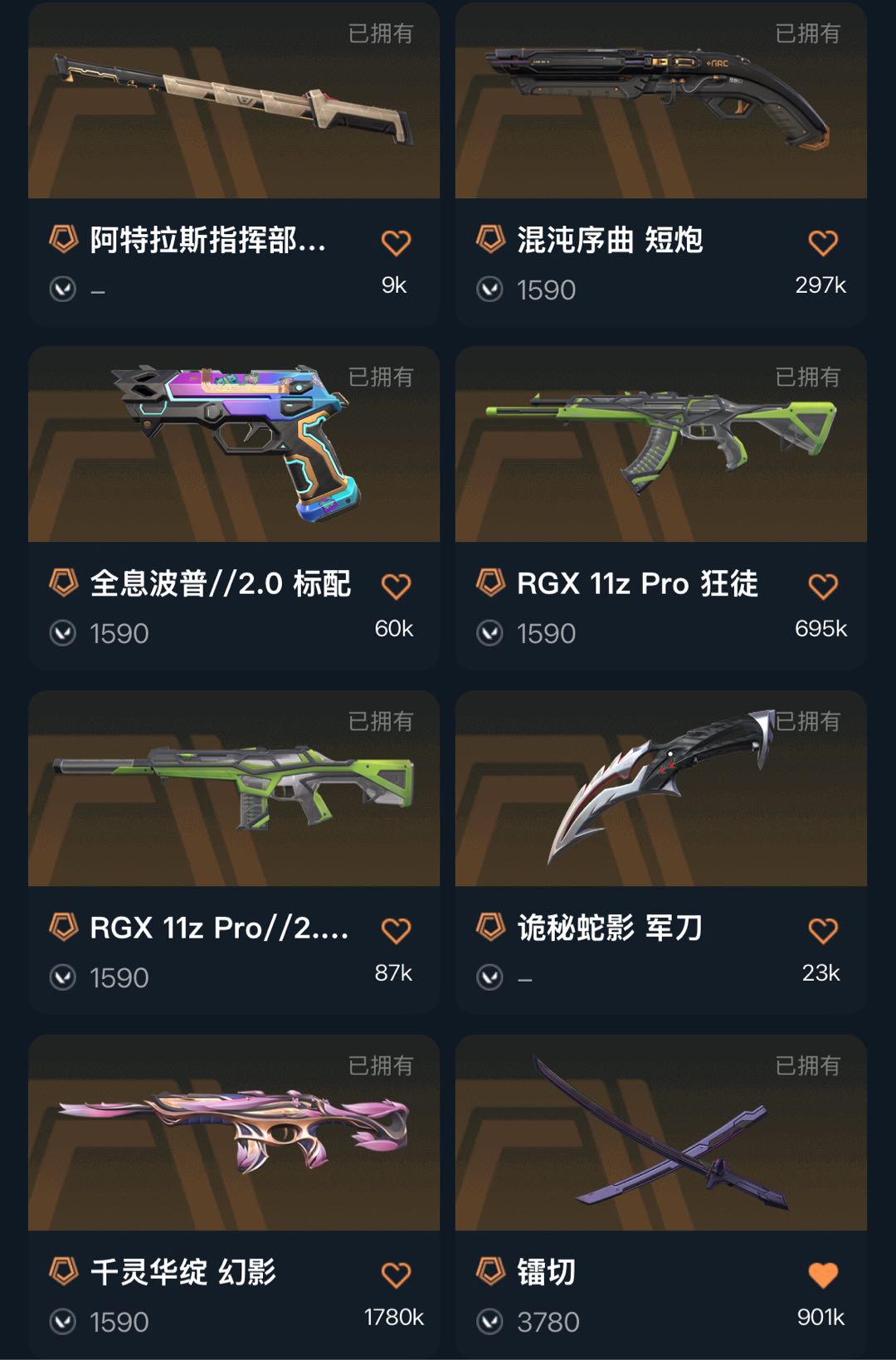Tap the heart on RGX 11z Pro//2....

396,931
